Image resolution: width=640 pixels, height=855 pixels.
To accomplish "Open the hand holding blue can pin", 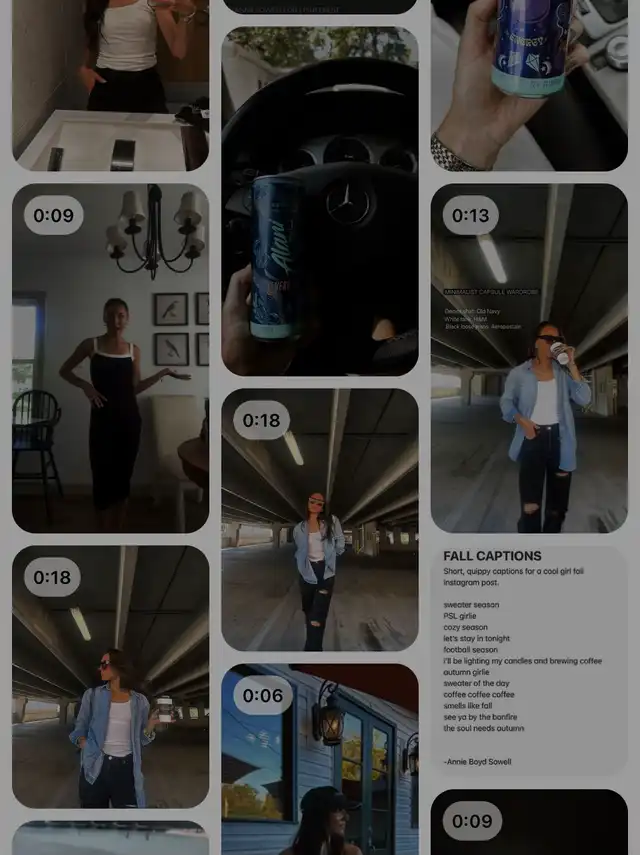I will pos(529,85).
